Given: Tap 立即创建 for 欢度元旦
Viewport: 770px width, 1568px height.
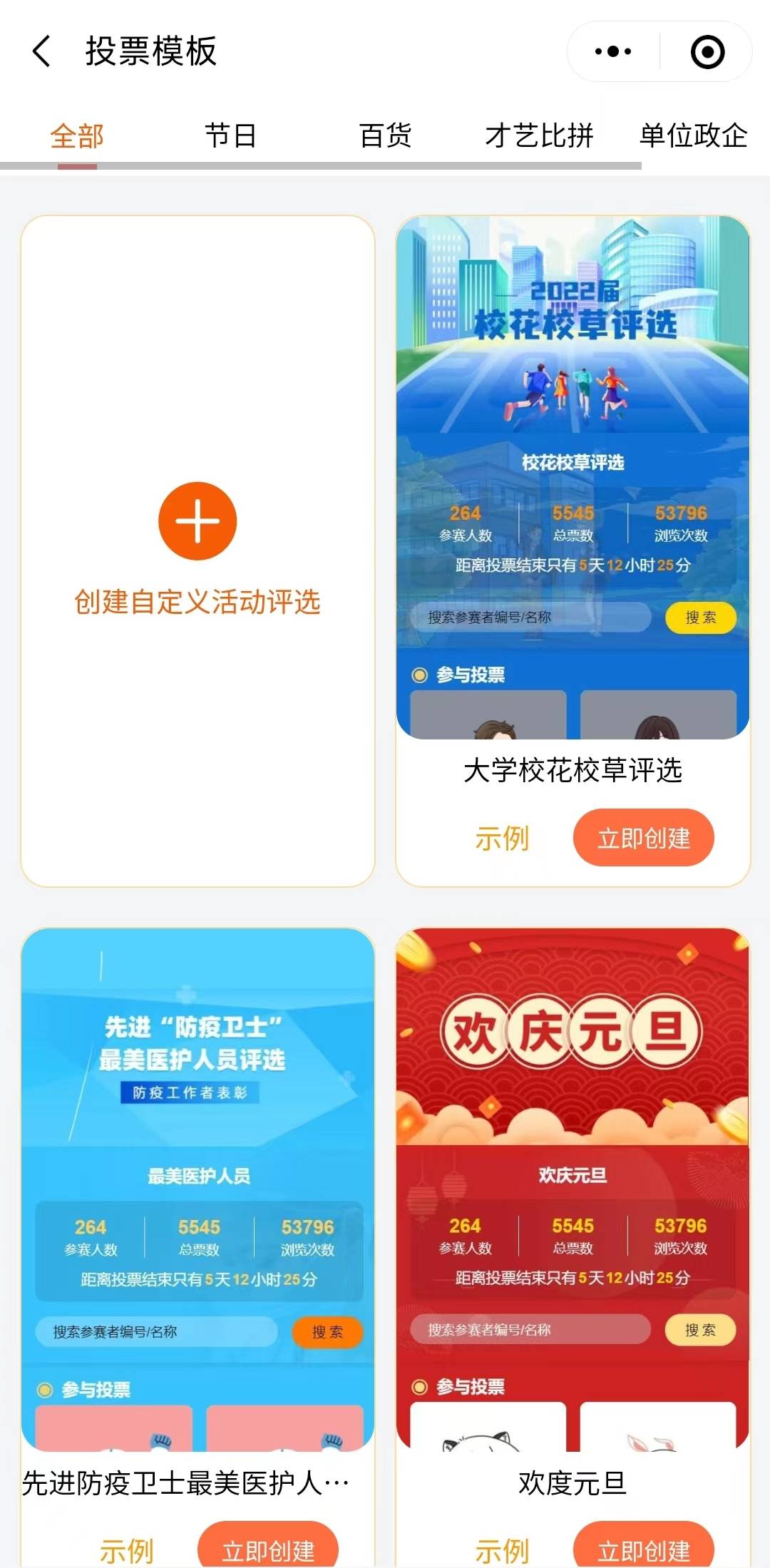Looking at the screenshot, I should [x=643, y=1549].
